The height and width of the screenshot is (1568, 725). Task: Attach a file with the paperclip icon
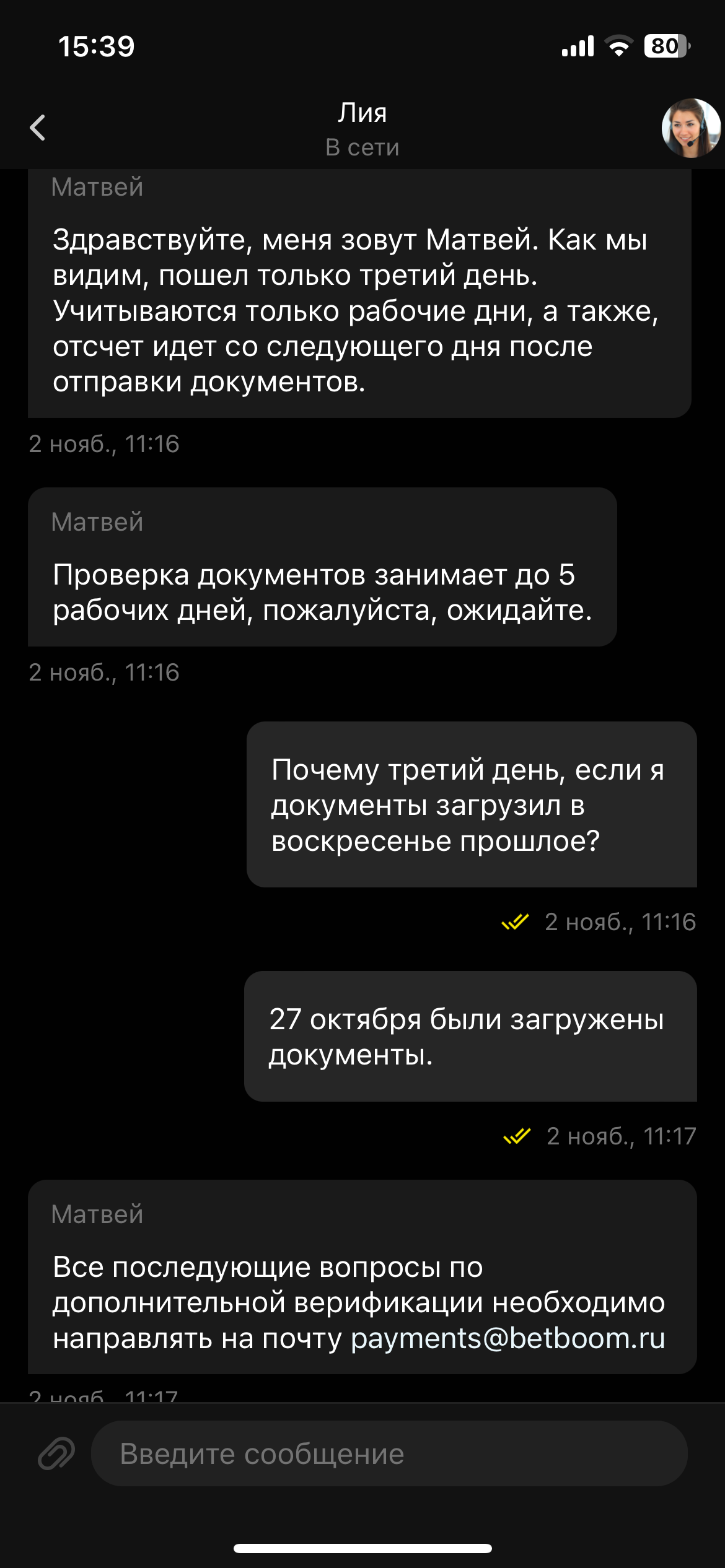pyautogui.click(x=56, y=1454)
